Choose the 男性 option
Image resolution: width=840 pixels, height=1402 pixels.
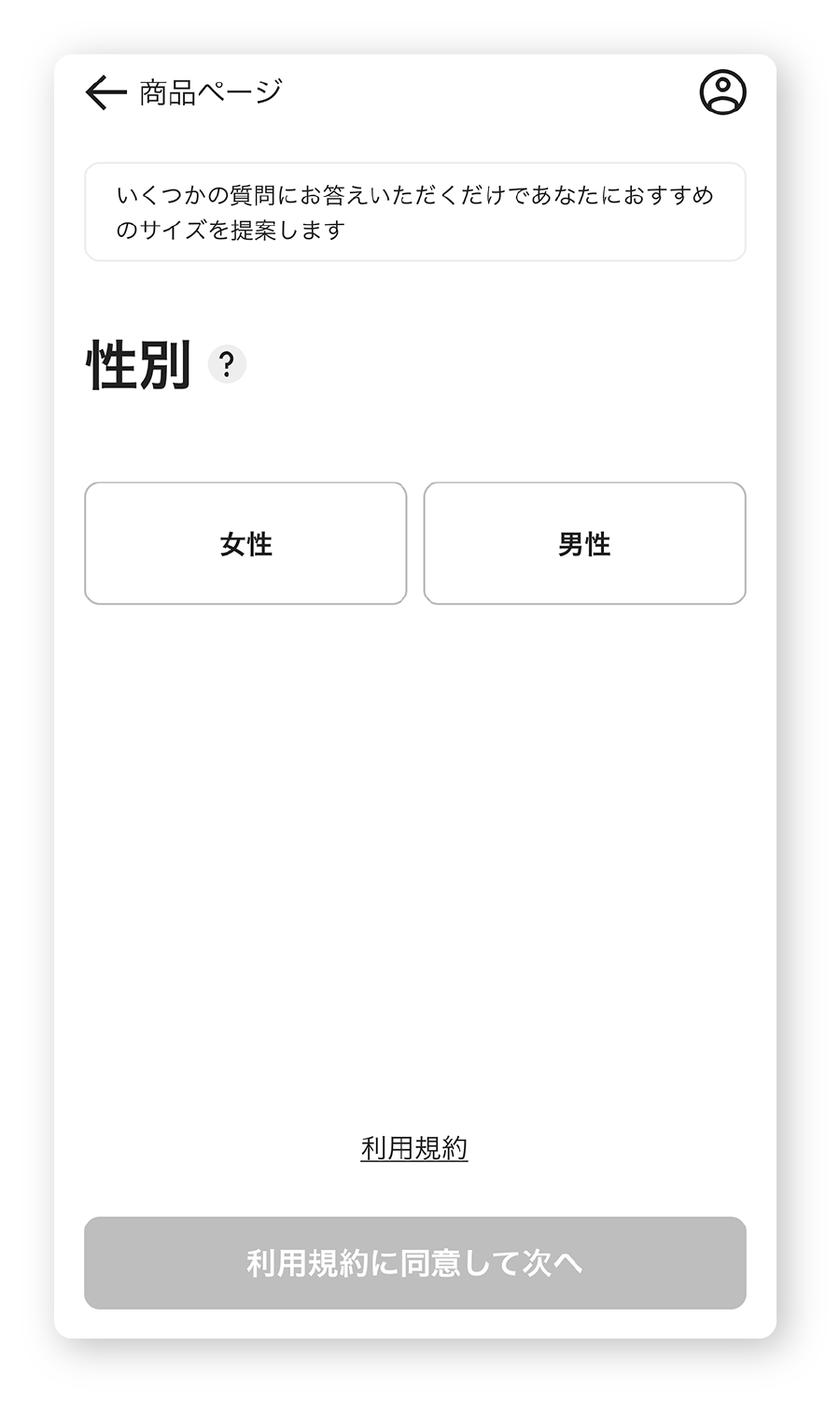tap(584, 543)
